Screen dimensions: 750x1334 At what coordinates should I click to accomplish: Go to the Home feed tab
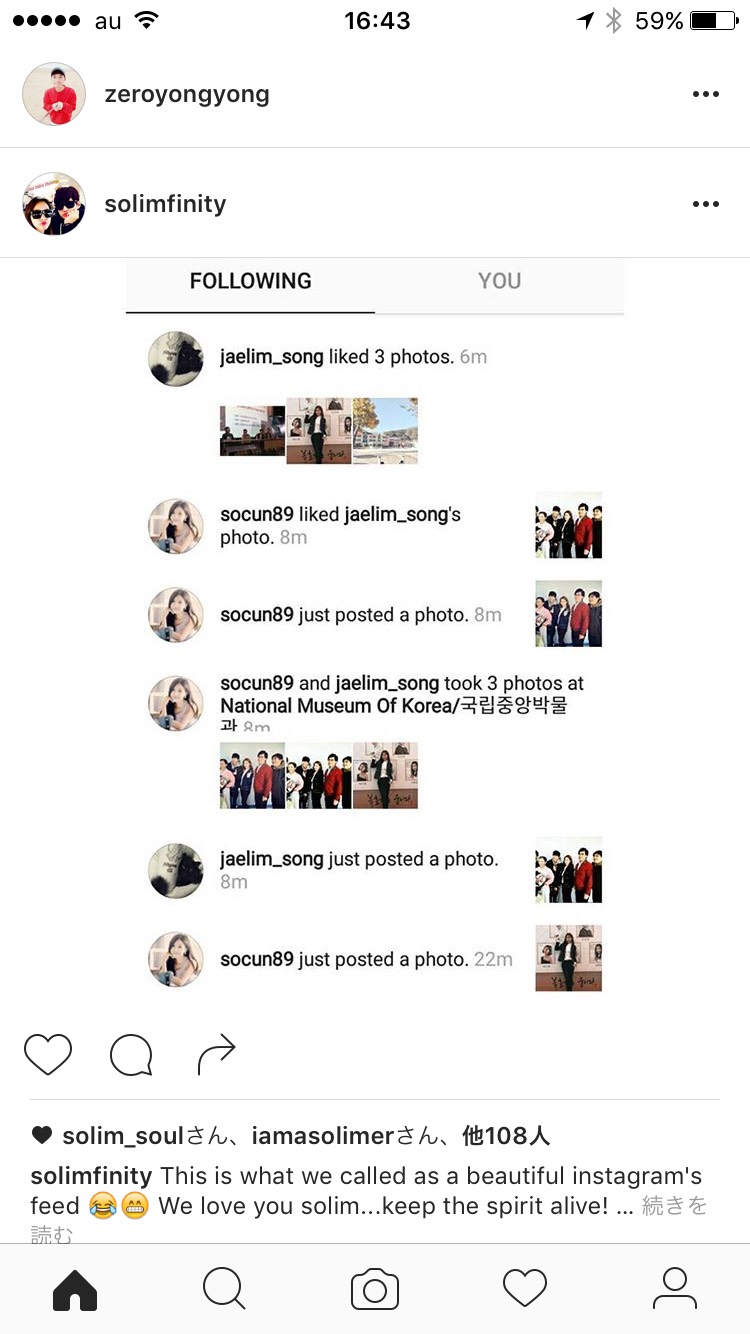[75, 1290]
